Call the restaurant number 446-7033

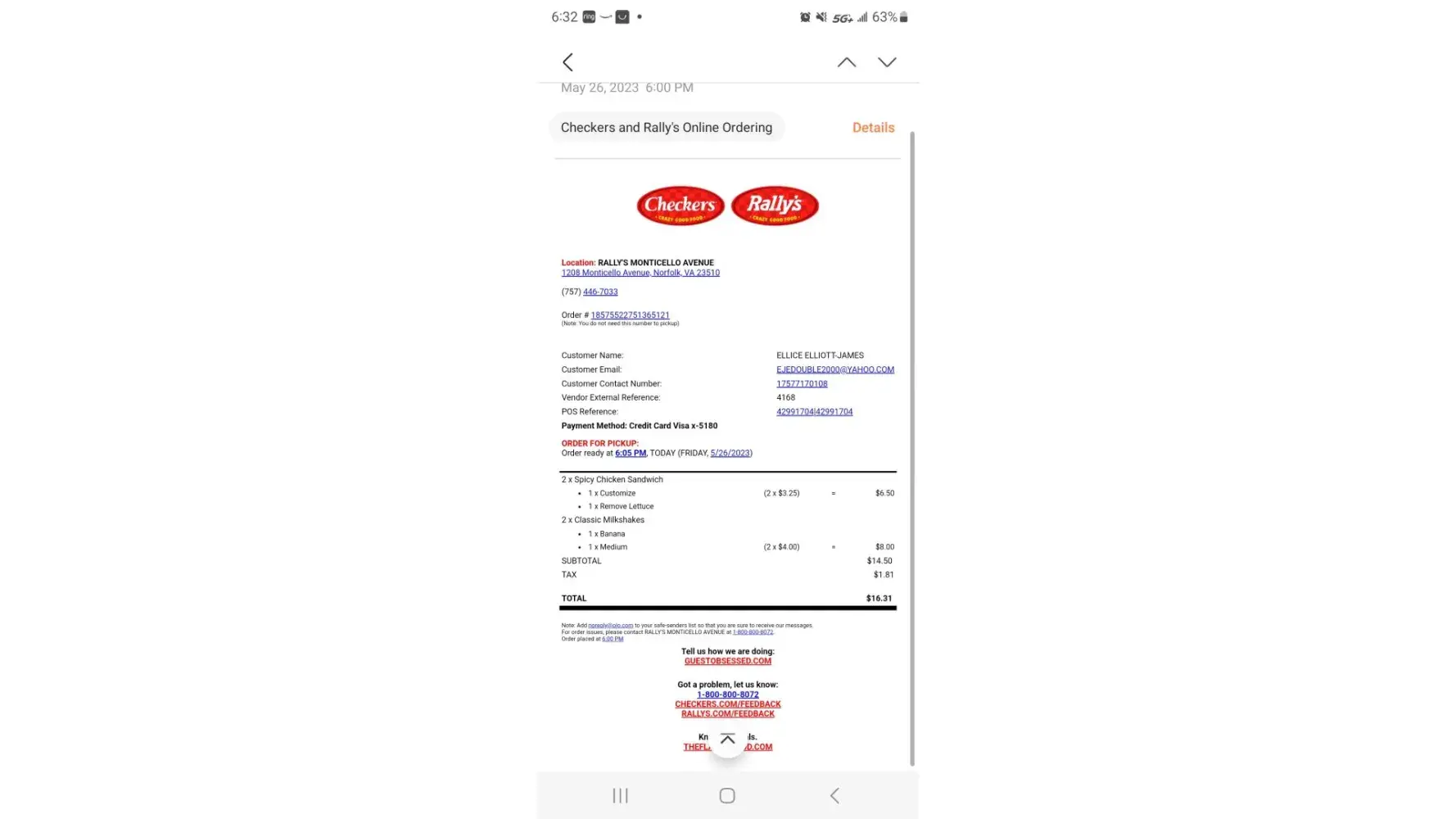(600, 292)
